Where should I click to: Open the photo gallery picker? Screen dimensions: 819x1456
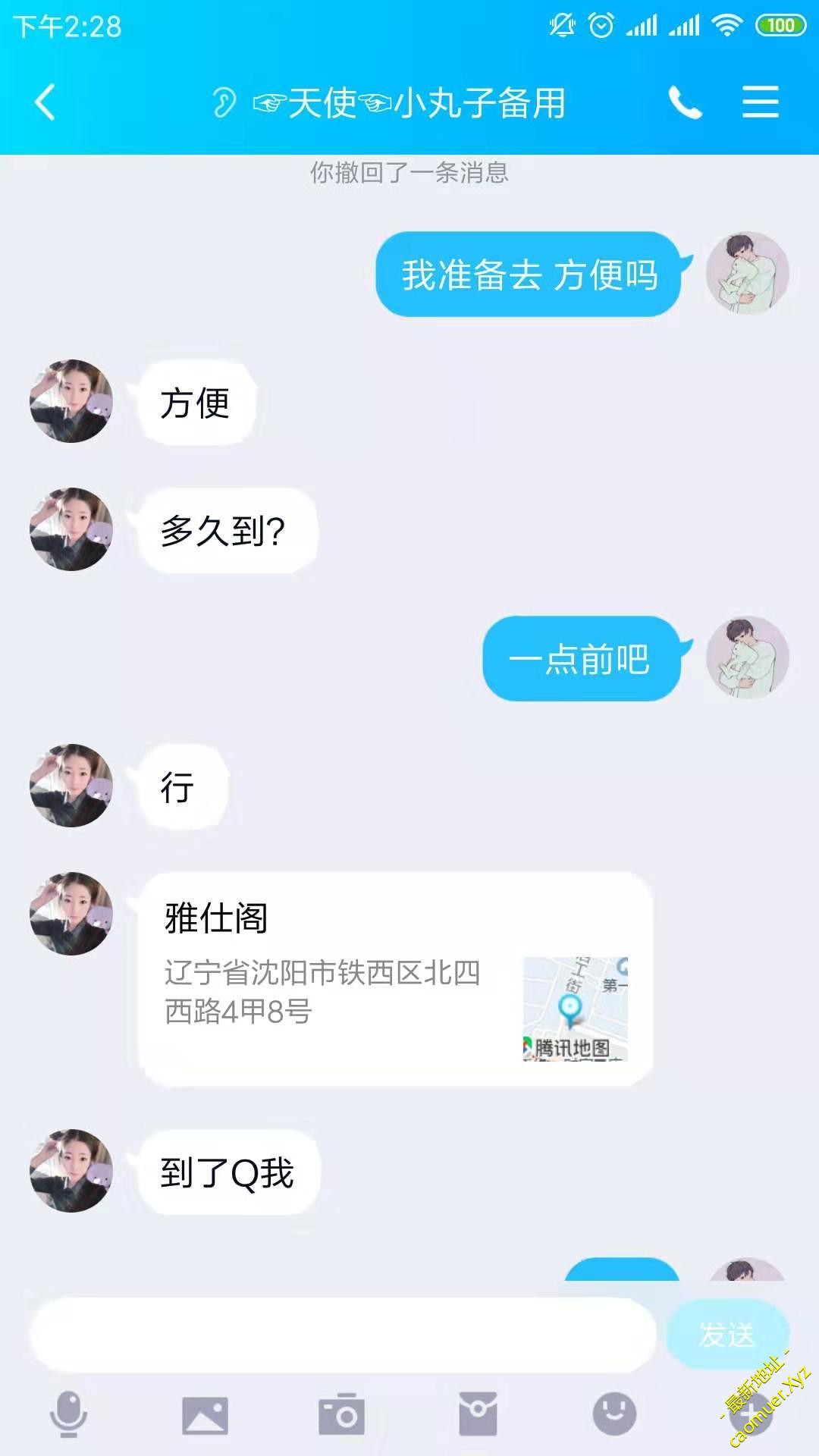(205, 1415)
